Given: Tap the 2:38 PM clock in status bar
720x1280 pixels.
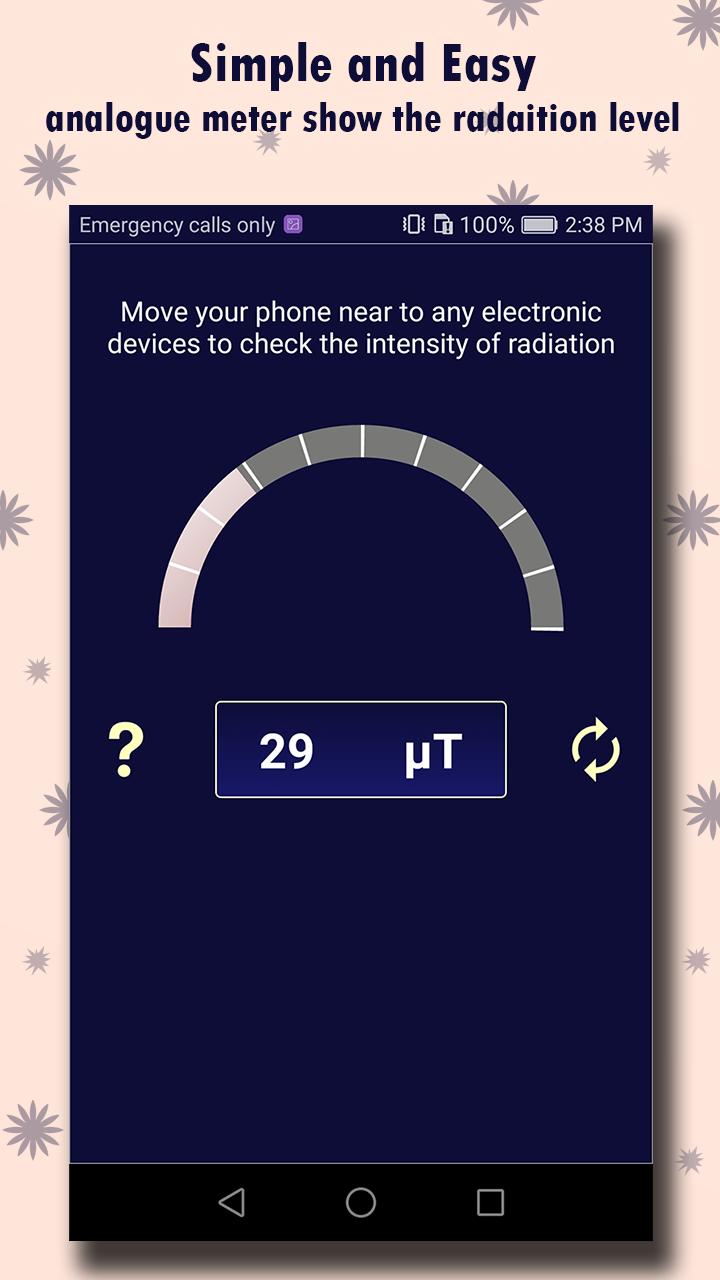Looking at the screenshot, I should (x=605, y=225).
